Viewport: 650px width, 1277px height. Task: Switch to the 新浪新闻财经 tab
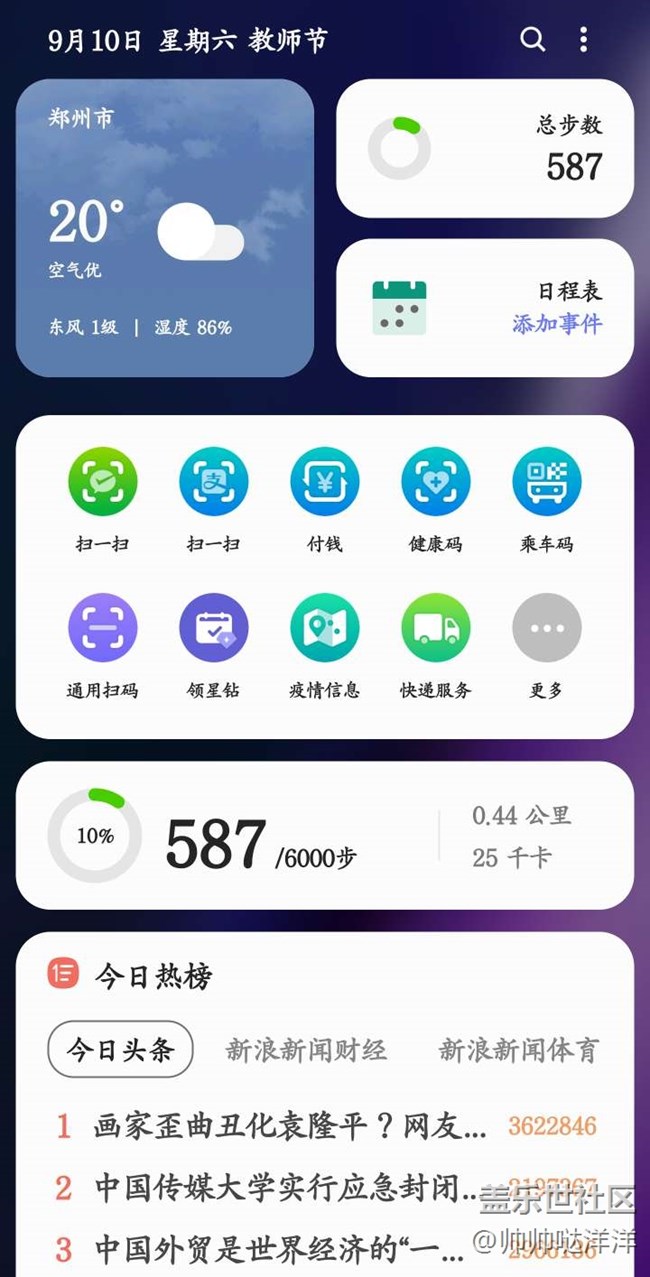(306, 1050)
